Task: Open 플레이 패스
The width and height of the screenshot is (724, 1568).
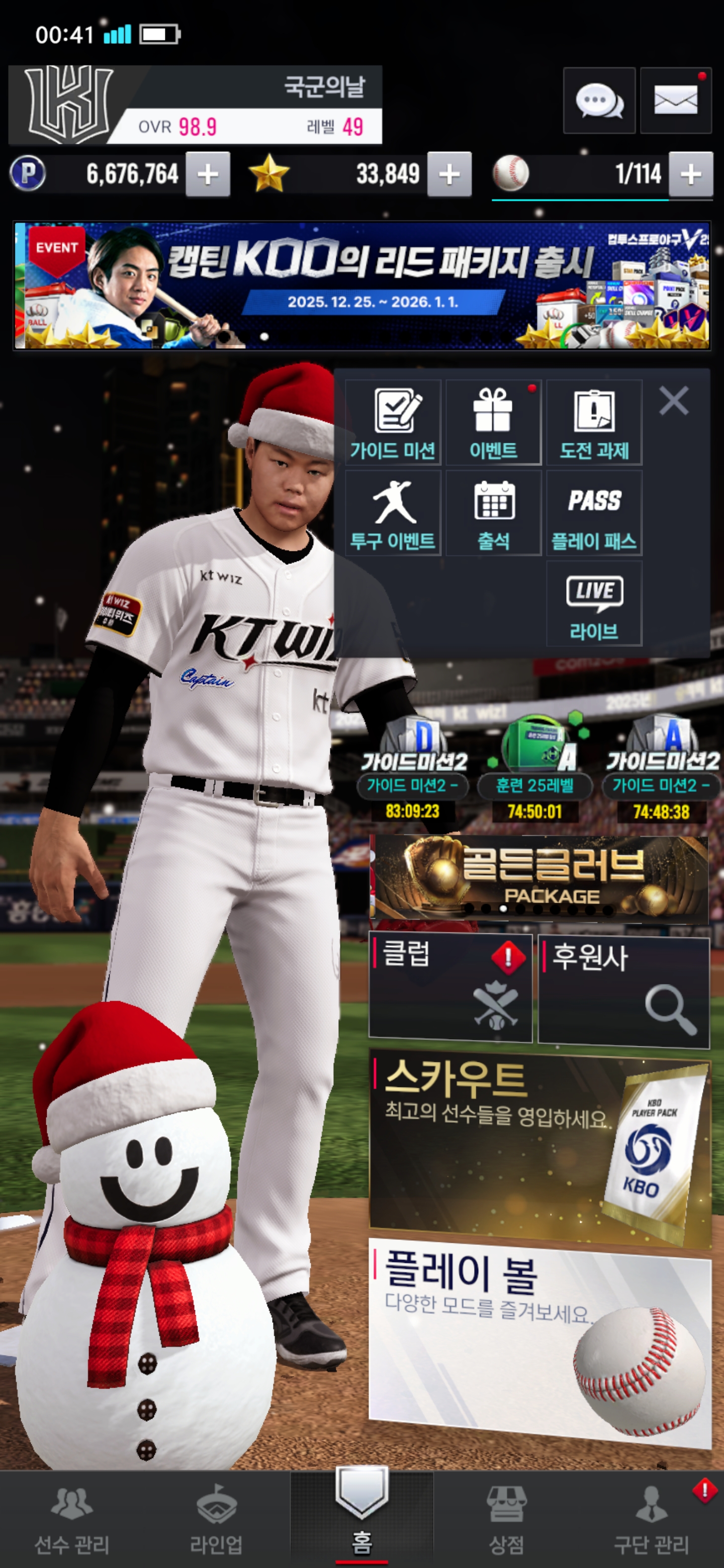Action: pos(594,513)
